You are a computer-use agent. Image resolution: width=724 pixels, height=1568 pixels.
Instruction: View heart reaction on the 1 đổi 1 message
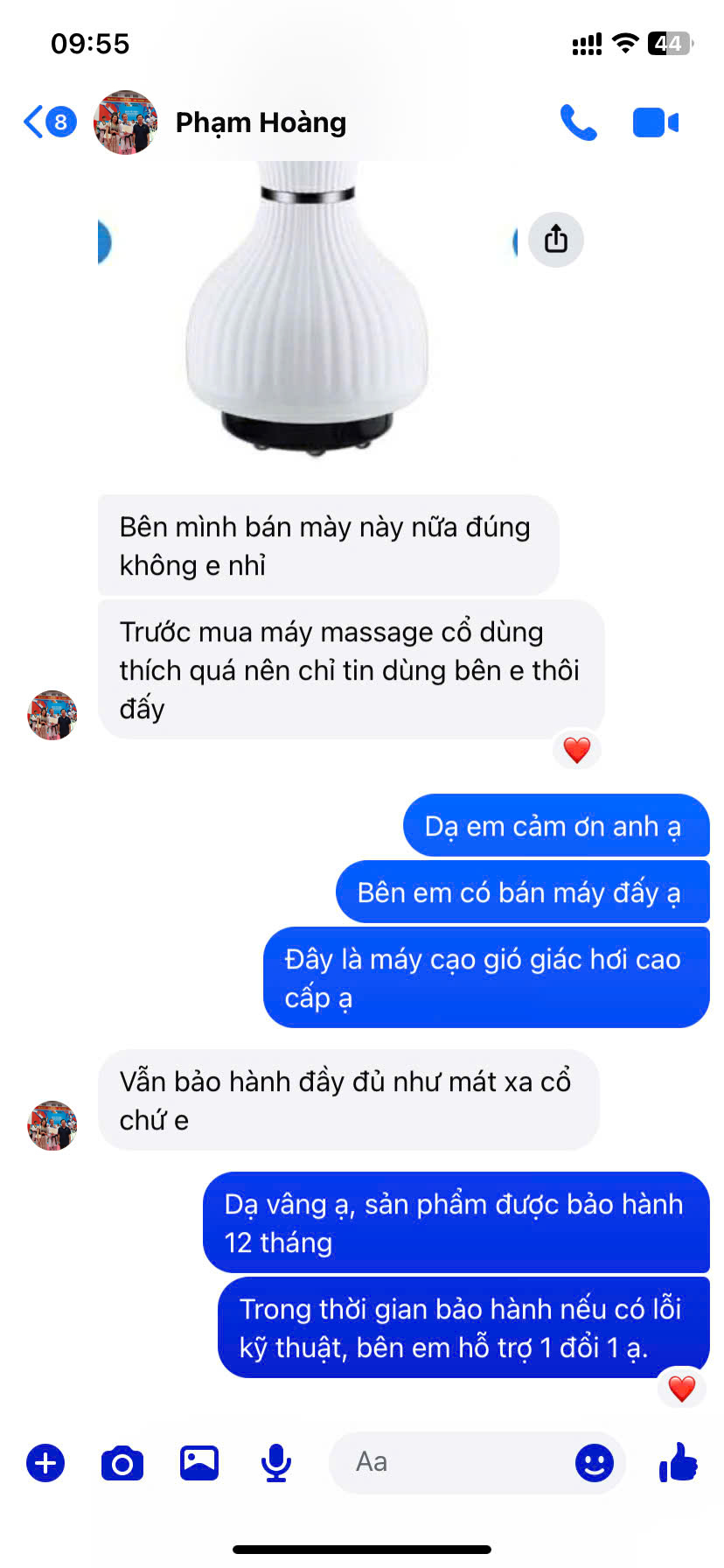(682, 1389)
